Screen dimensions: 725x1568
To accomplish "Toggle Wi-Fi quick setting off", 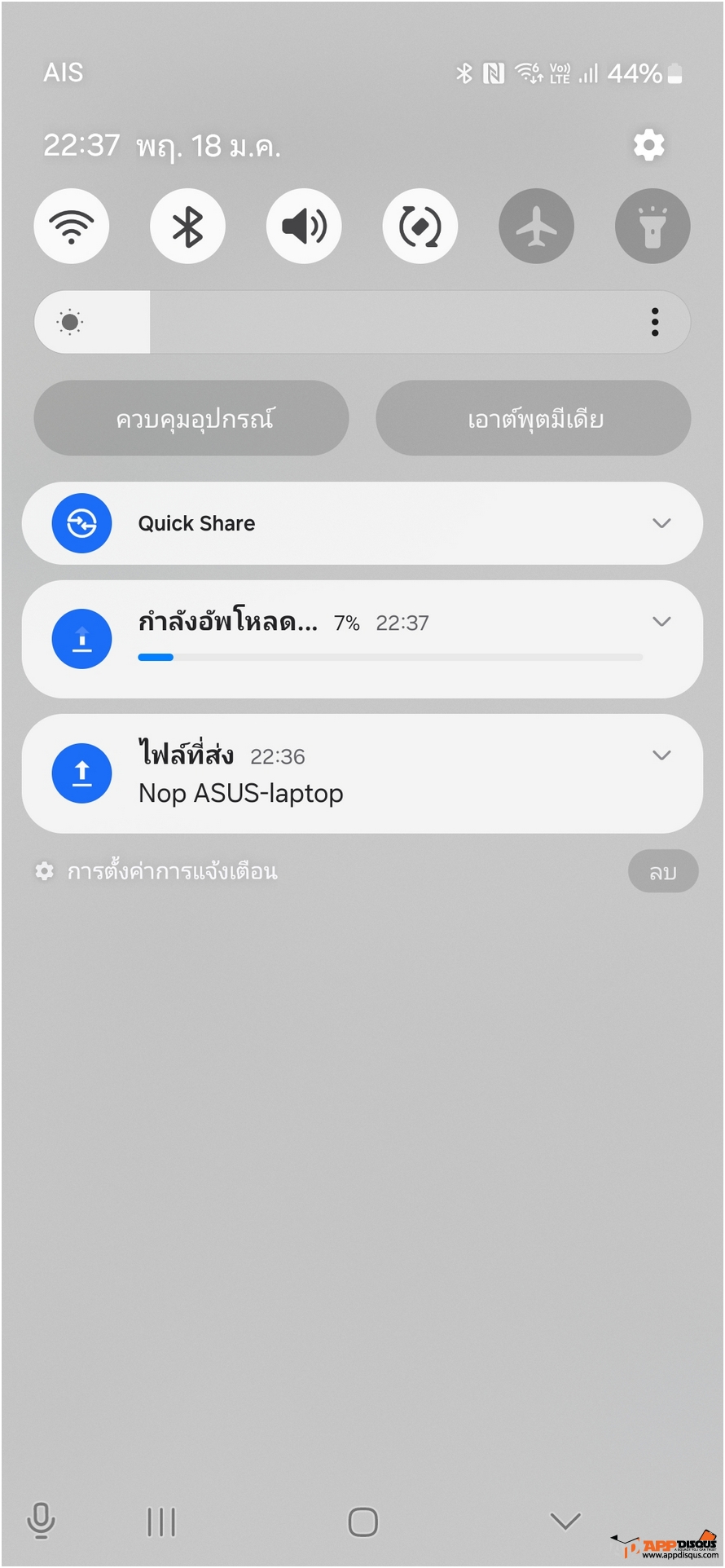I will (72, 226).
